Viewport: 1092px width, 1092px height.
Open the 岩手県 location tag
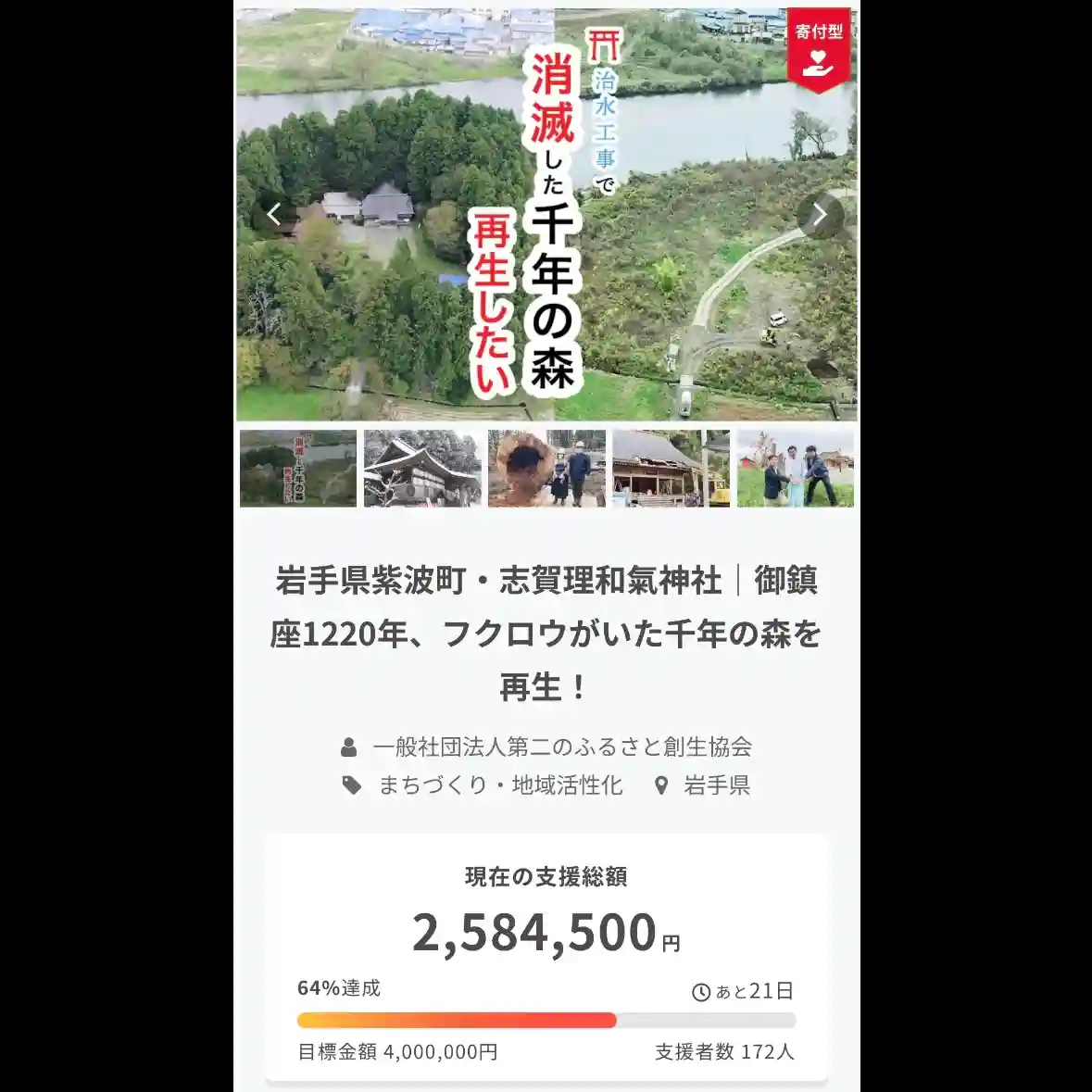click(x=716, y=785)
